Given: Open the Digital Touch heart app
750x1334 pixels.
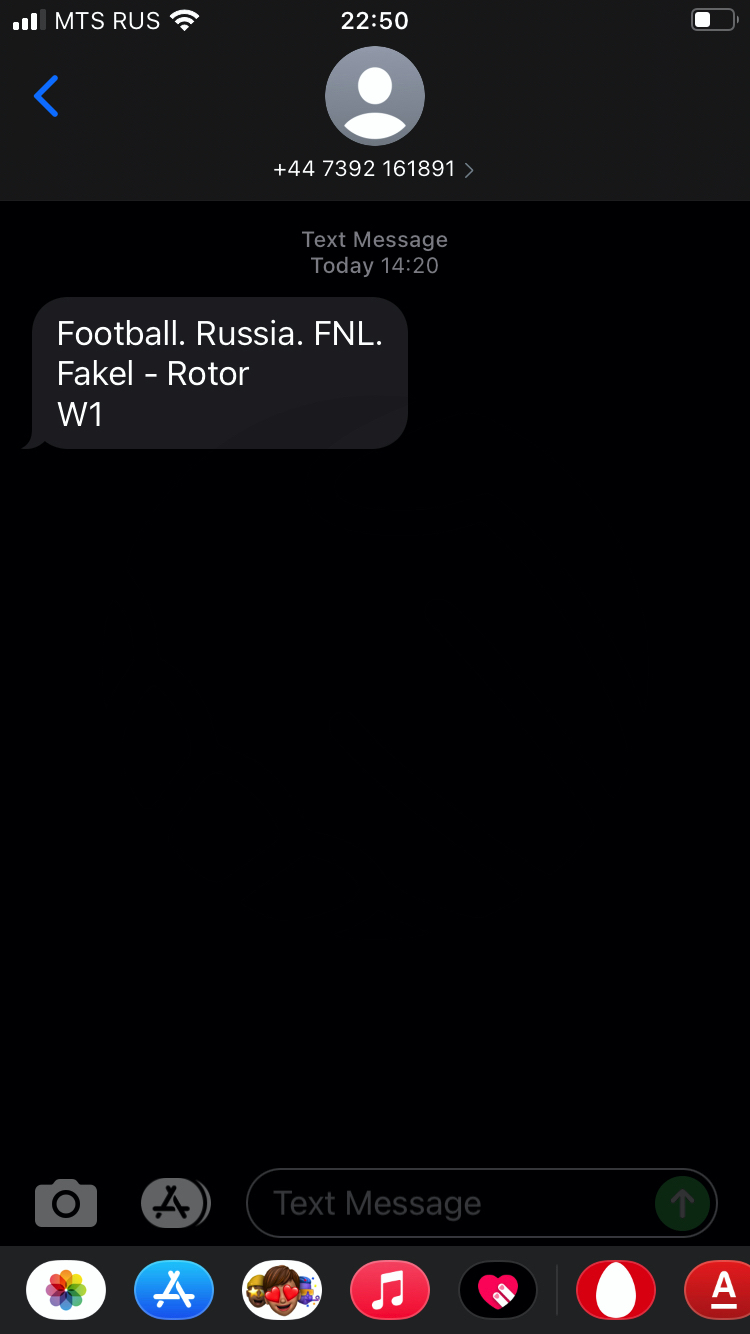Looking at the screenshot, I should click(x=498, y=1290).
